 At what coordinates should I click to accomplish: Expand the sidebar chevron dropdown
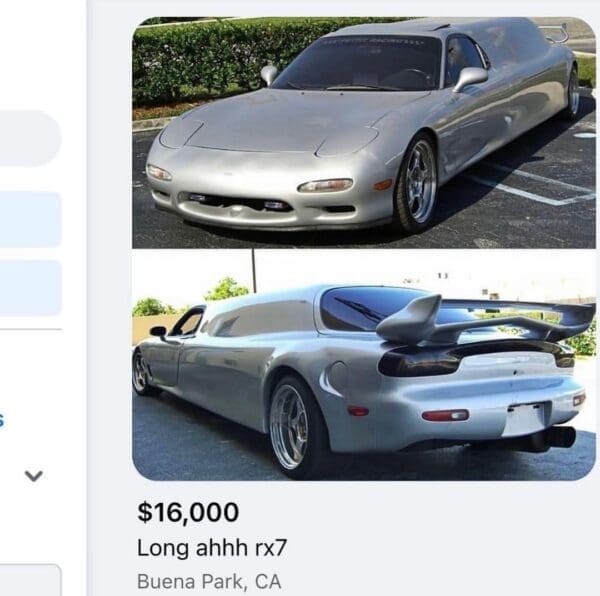pos(34,476)
